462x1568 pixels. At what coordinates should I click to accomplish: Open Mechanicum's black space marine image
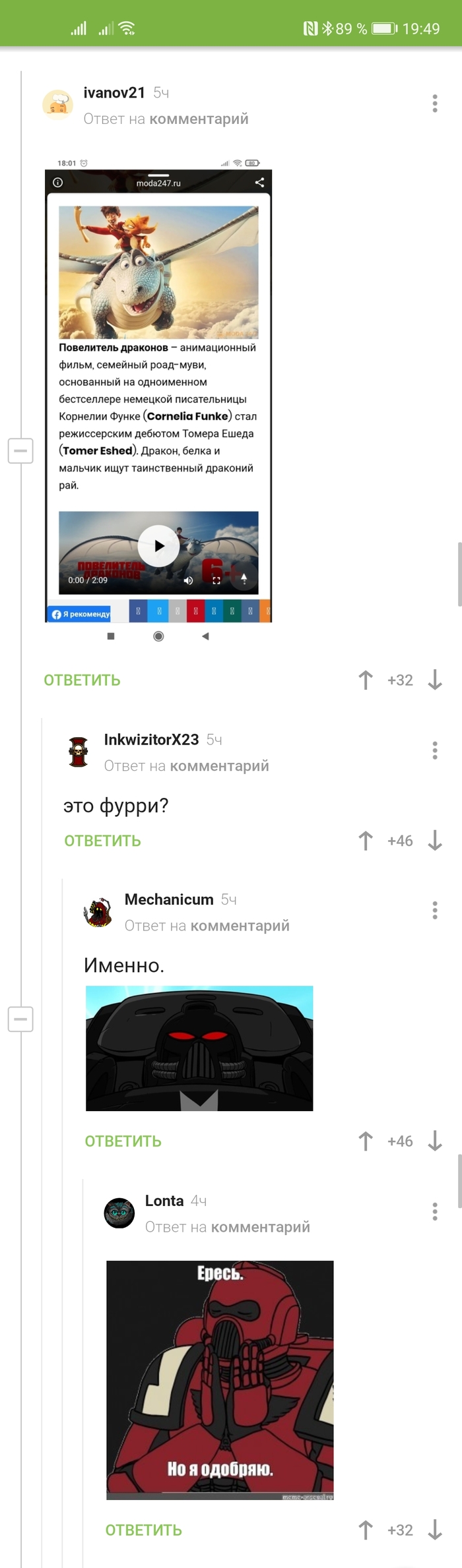(x=199, y=1048)
